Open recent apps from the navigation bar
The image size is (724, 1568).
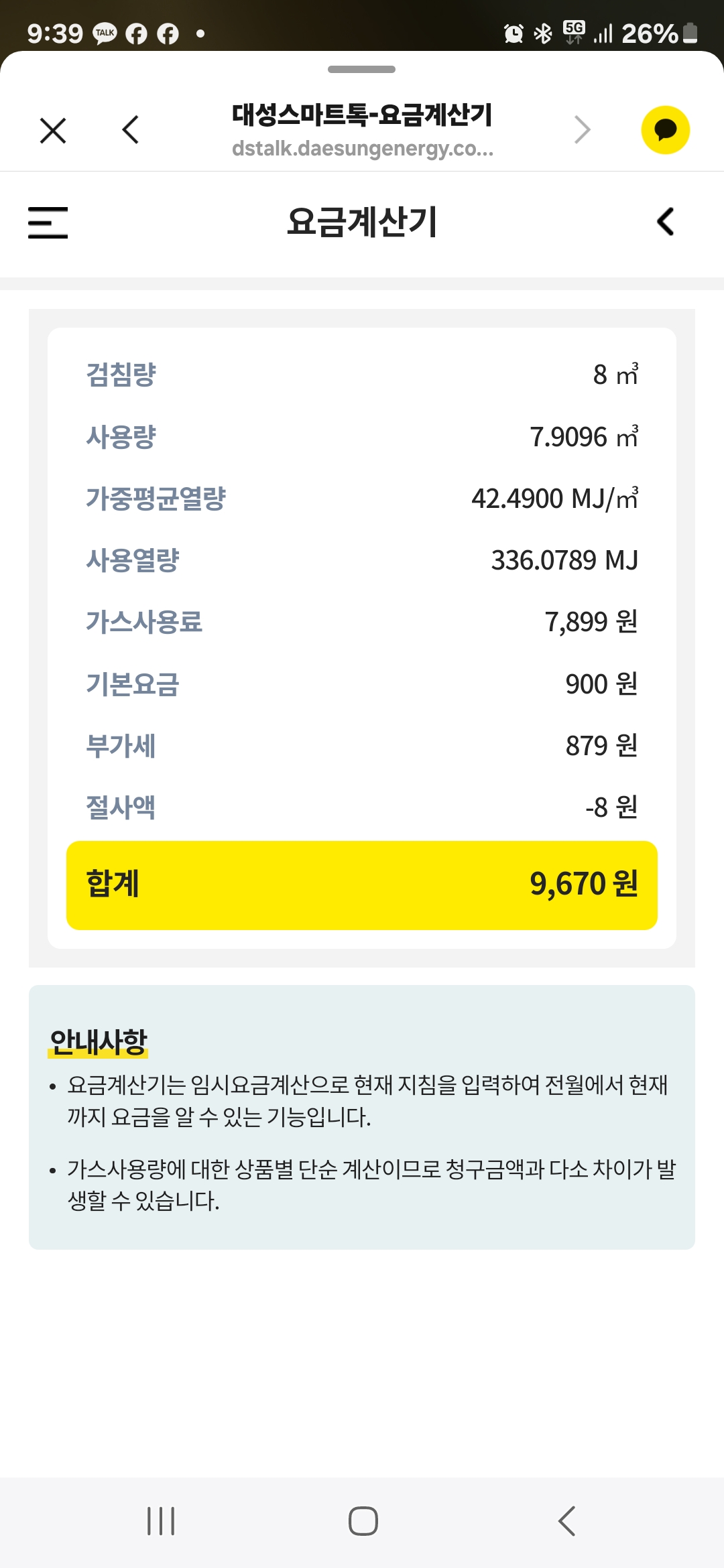[x=161, y=1520]
